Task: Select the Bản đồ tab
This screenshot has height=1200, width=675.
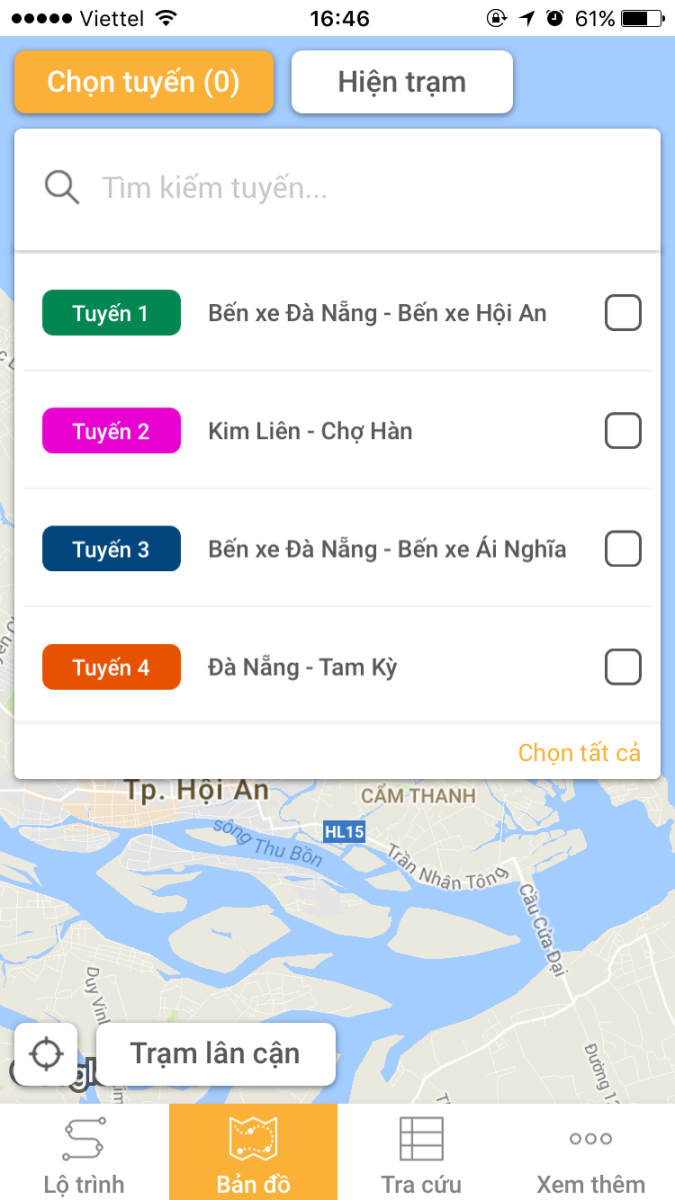Action: click(x=253, y=1152)
